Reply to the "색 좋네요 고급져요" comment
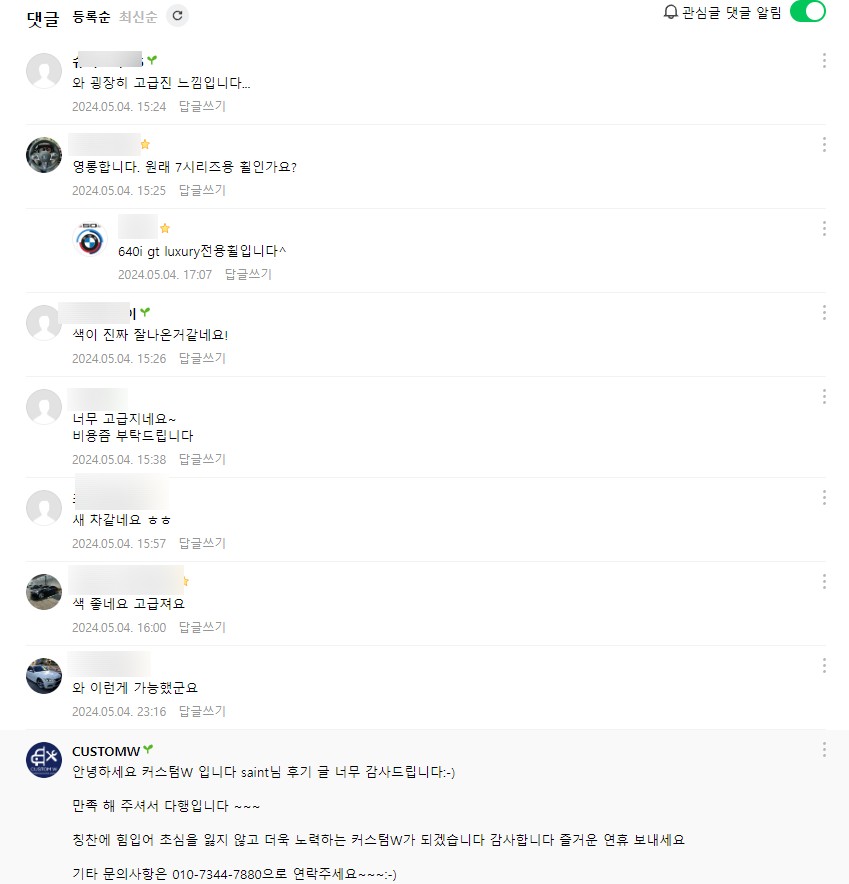The image size is (849, 884). coord(202,627)
